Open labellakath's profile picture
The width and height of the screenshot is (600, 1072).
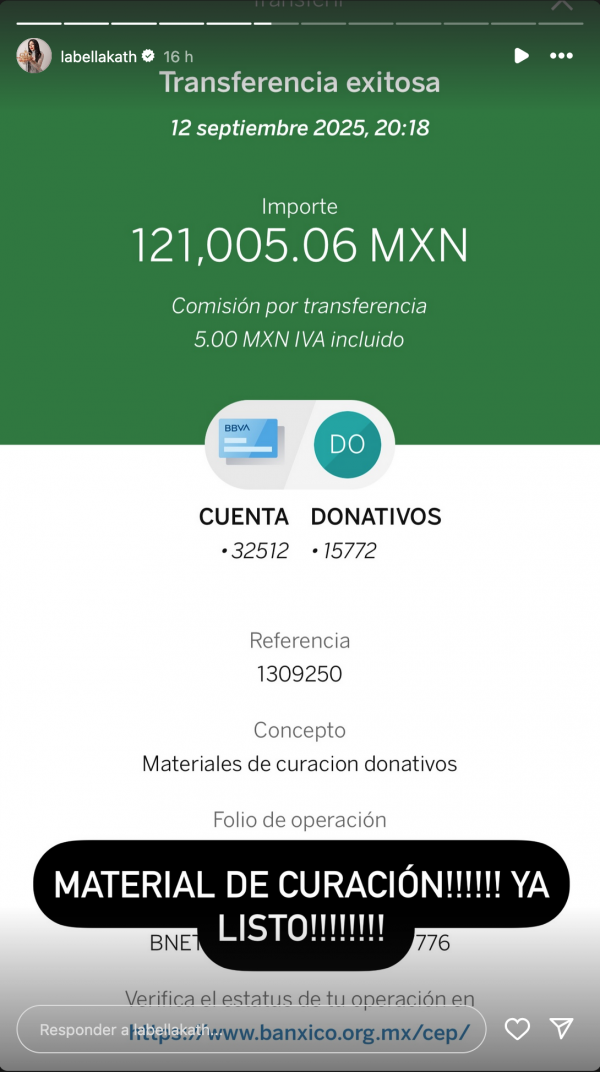tap(34, 56)
